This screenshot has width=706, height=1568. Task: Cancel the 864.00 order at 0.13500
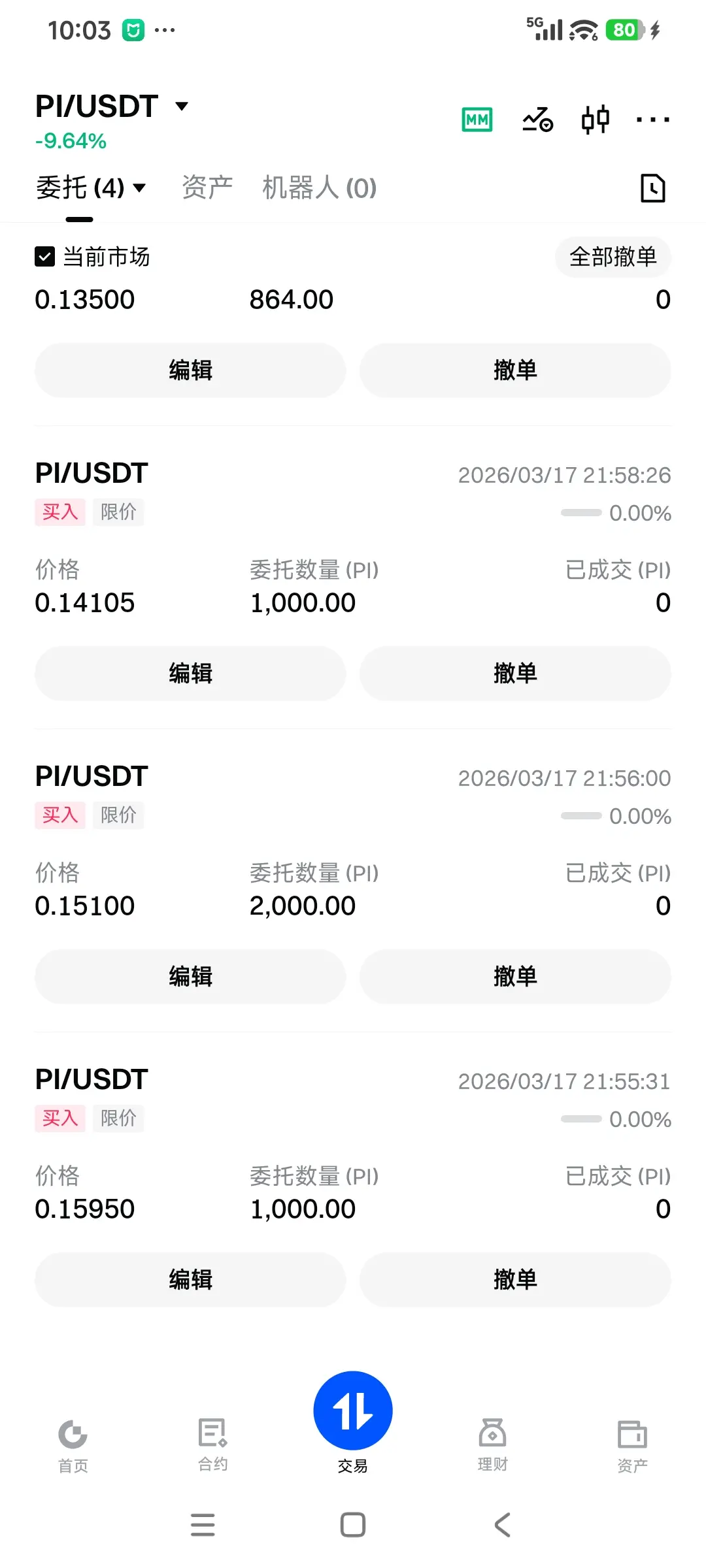[x=515, y=370]
